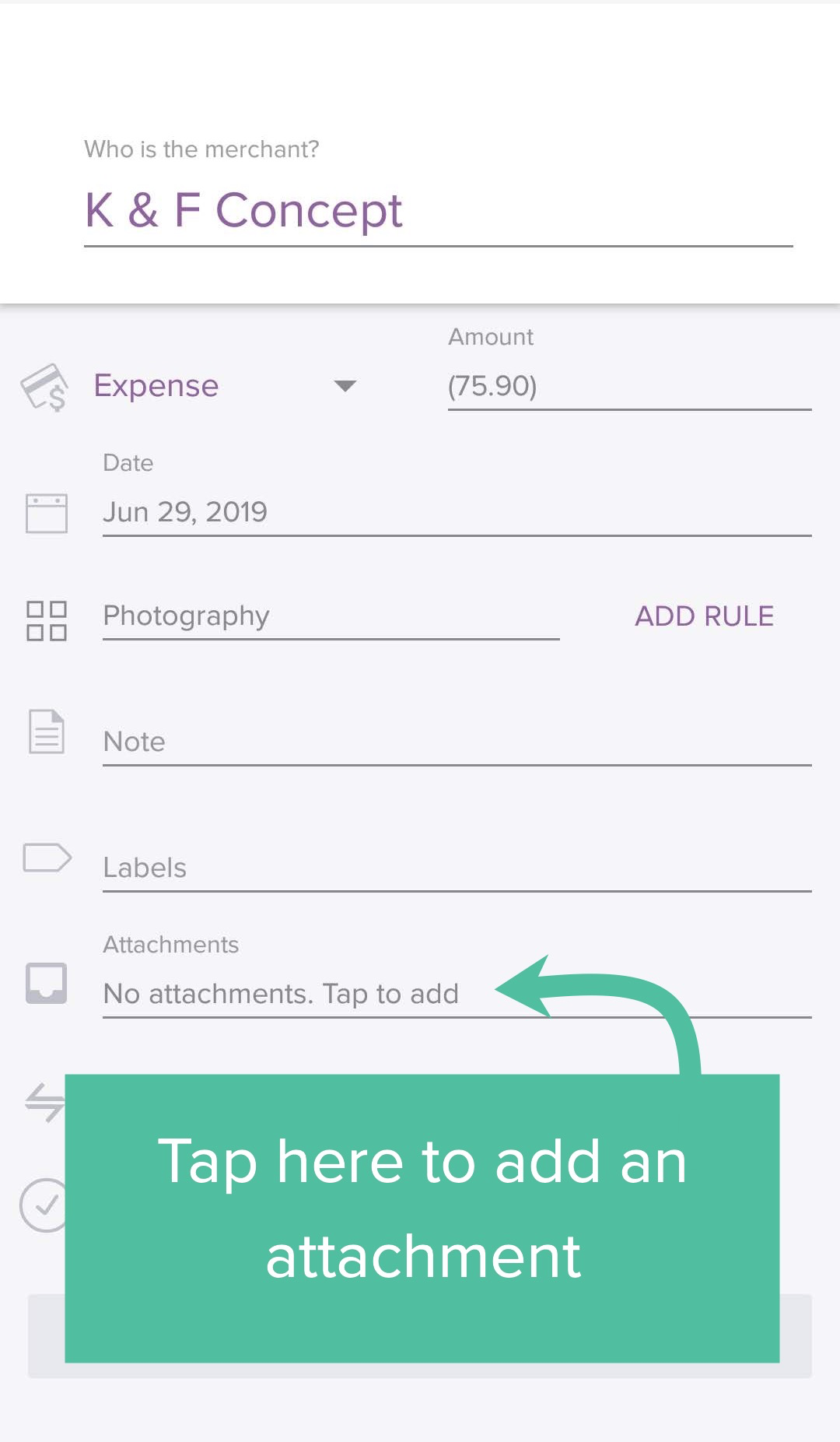Change the date Jun 29, 2019
This screenshot has width=840, height=1442.
point(456,512)
